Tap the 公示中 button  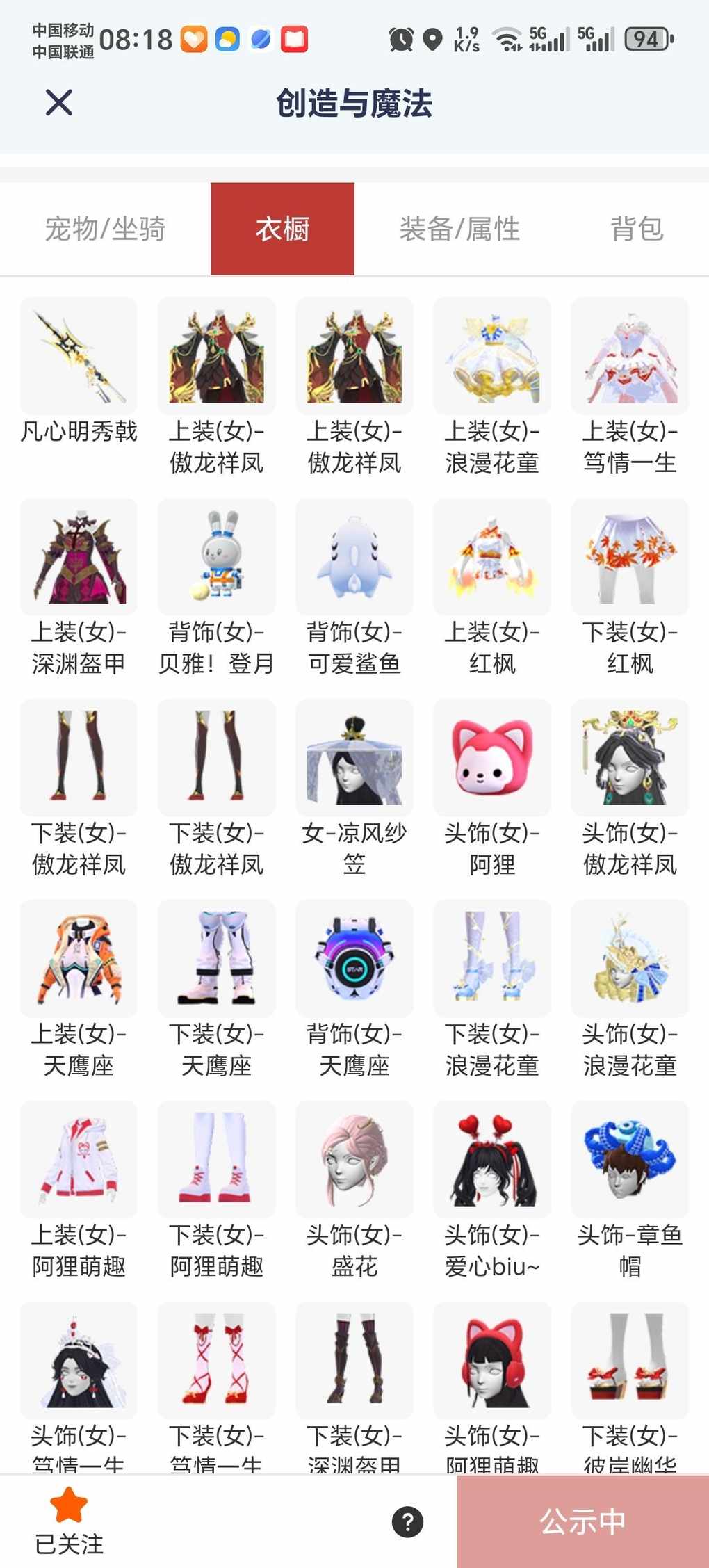[582, 1521]
